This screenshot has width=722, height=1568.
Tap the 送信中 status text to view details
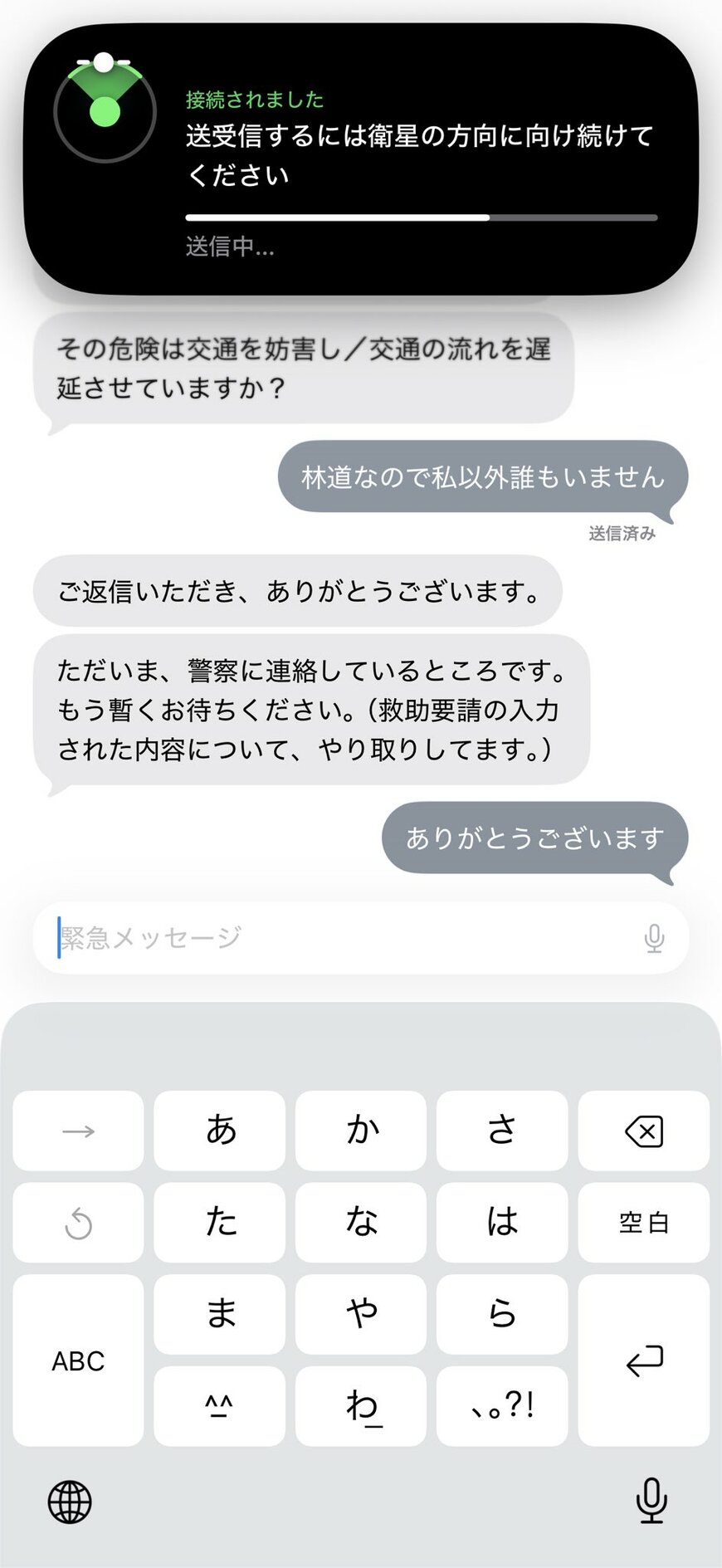(230, 247)
